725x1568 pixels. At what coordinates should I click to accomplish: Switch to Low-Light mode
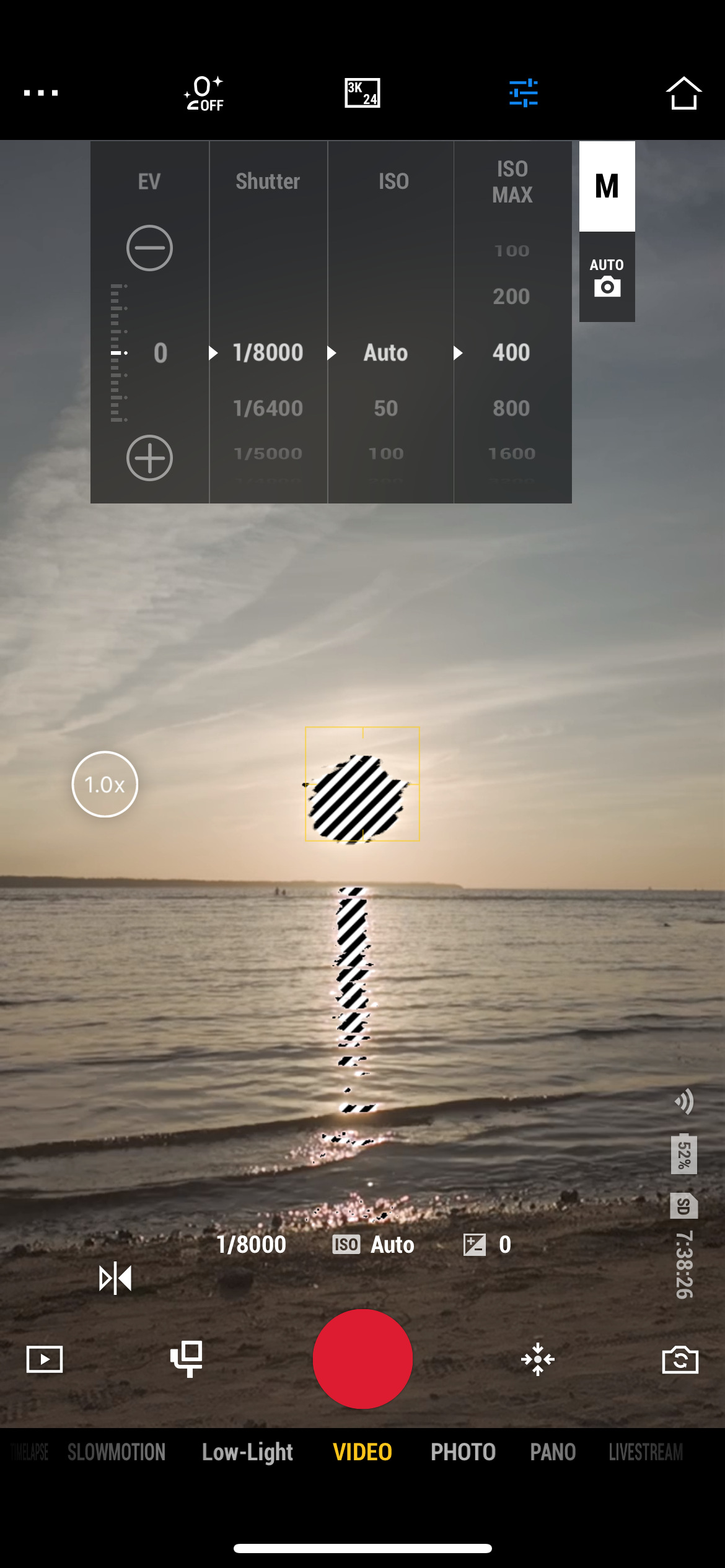247,1452
